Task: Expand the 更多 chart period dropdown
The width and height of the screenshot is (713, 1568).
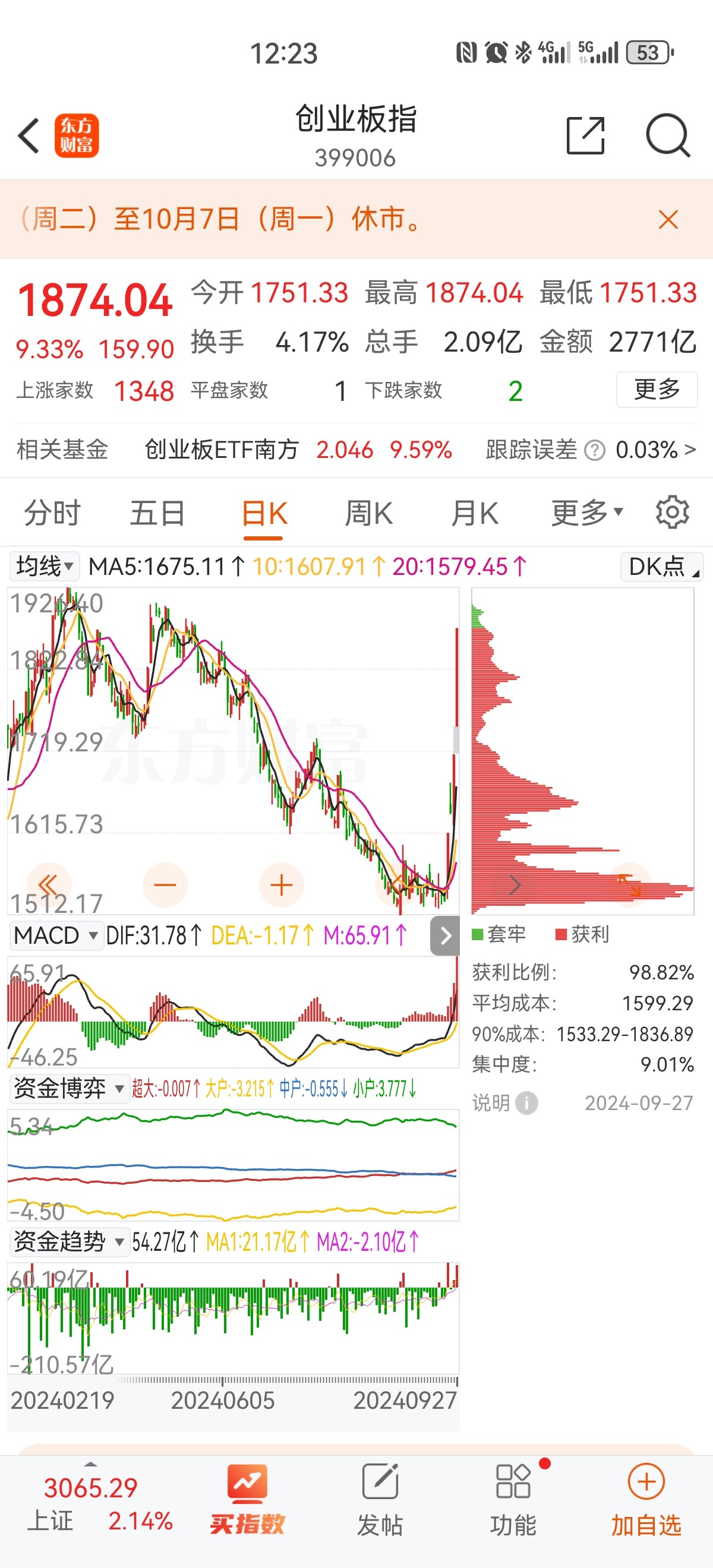Action: coord(588,513)
